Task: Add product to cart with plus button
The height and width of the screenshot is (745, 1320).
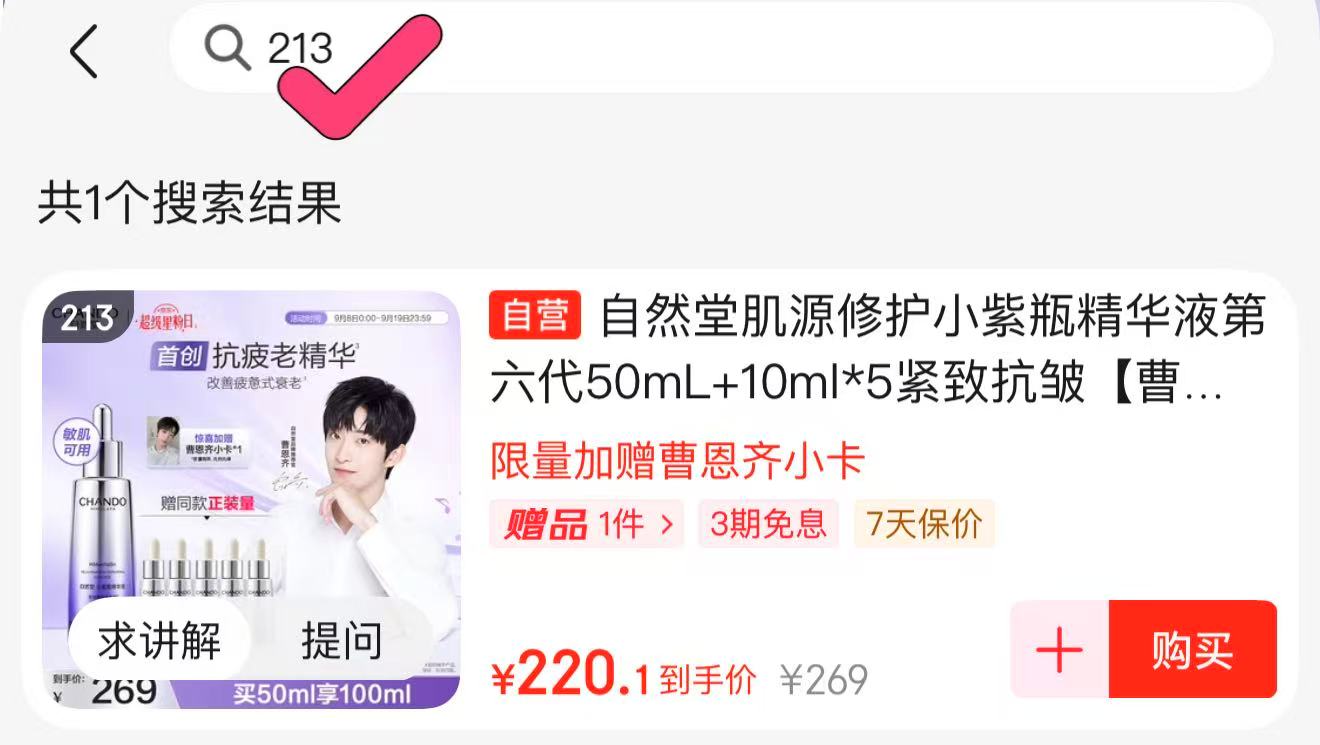Action: (x=1059, y=650)
